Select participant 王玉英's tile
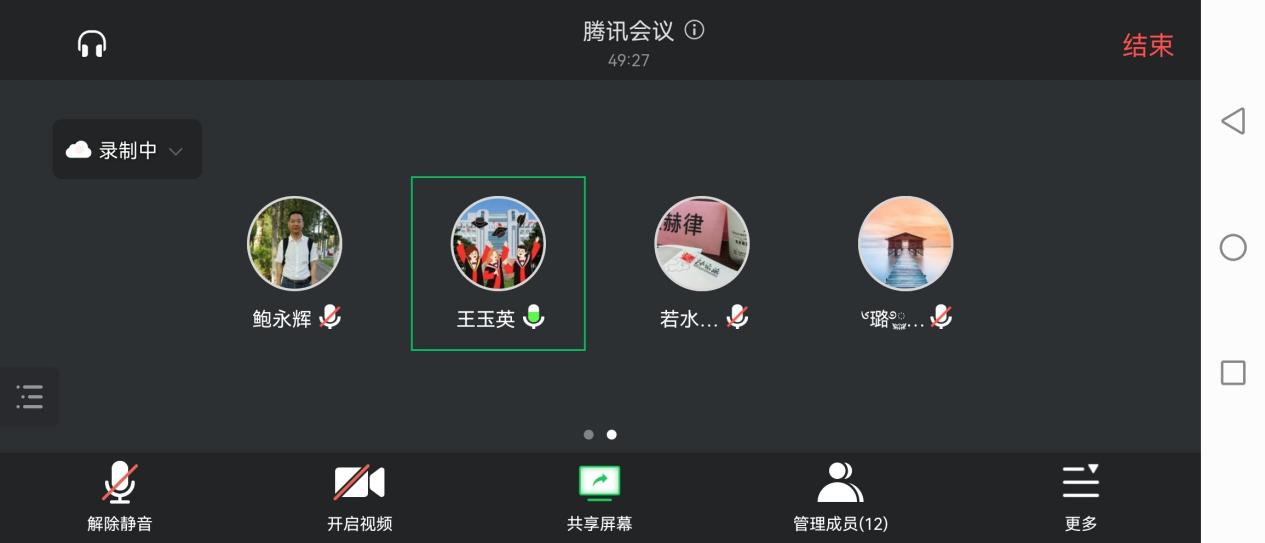1265x543 pixels. tap(498, 263)
